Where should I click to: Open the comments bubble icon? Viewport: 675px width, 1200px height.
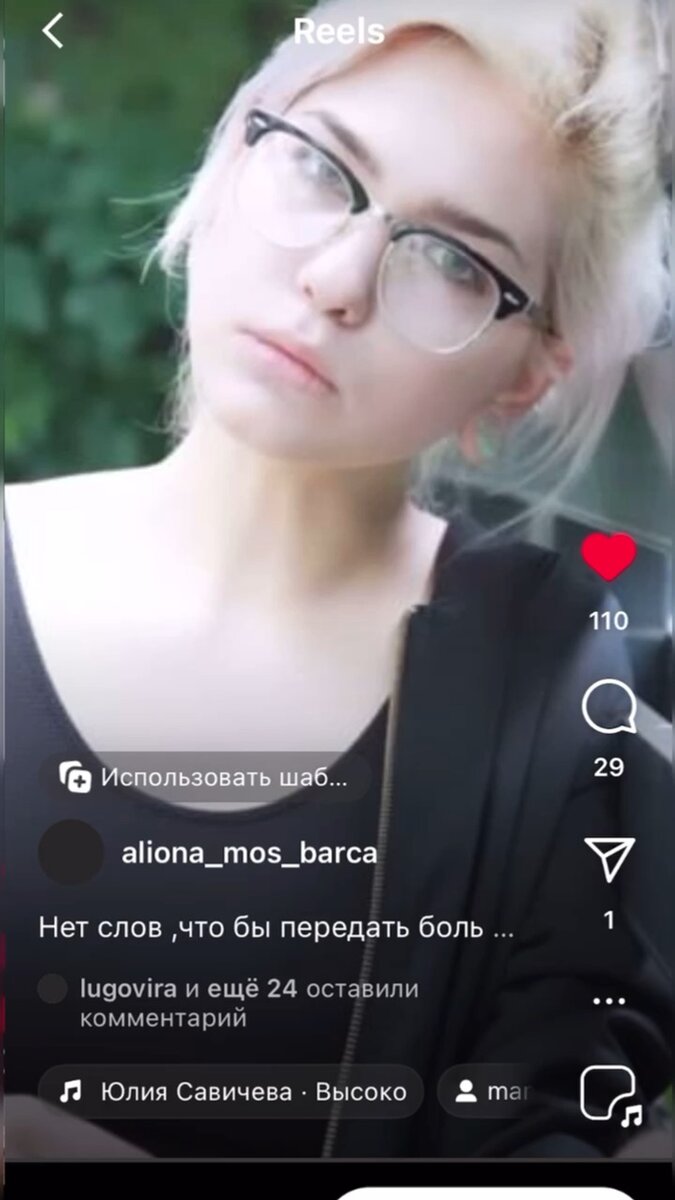pyautogui.click(x=609, y=709)
